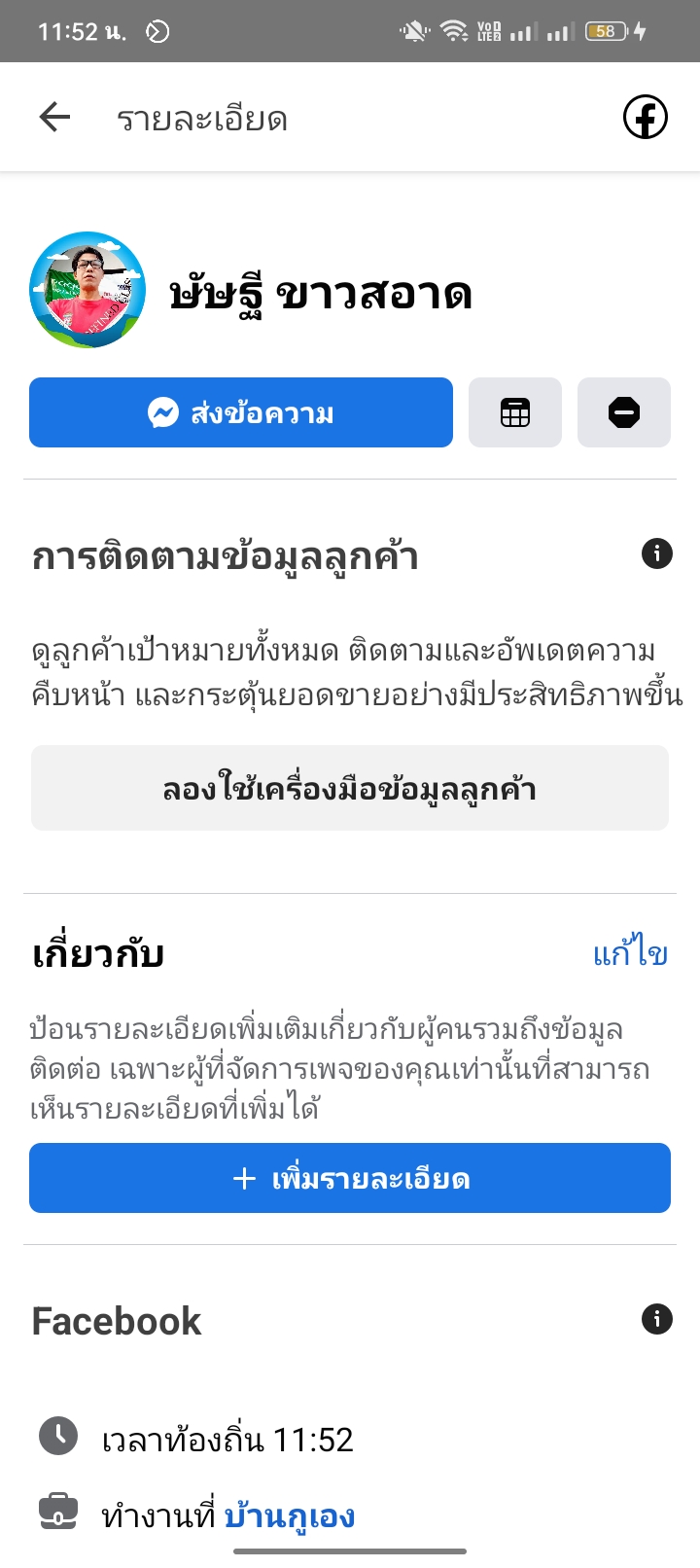Show info for การติดตามข้อมูลลูกค้า
700x1568 pixels.
coord(657,554)
